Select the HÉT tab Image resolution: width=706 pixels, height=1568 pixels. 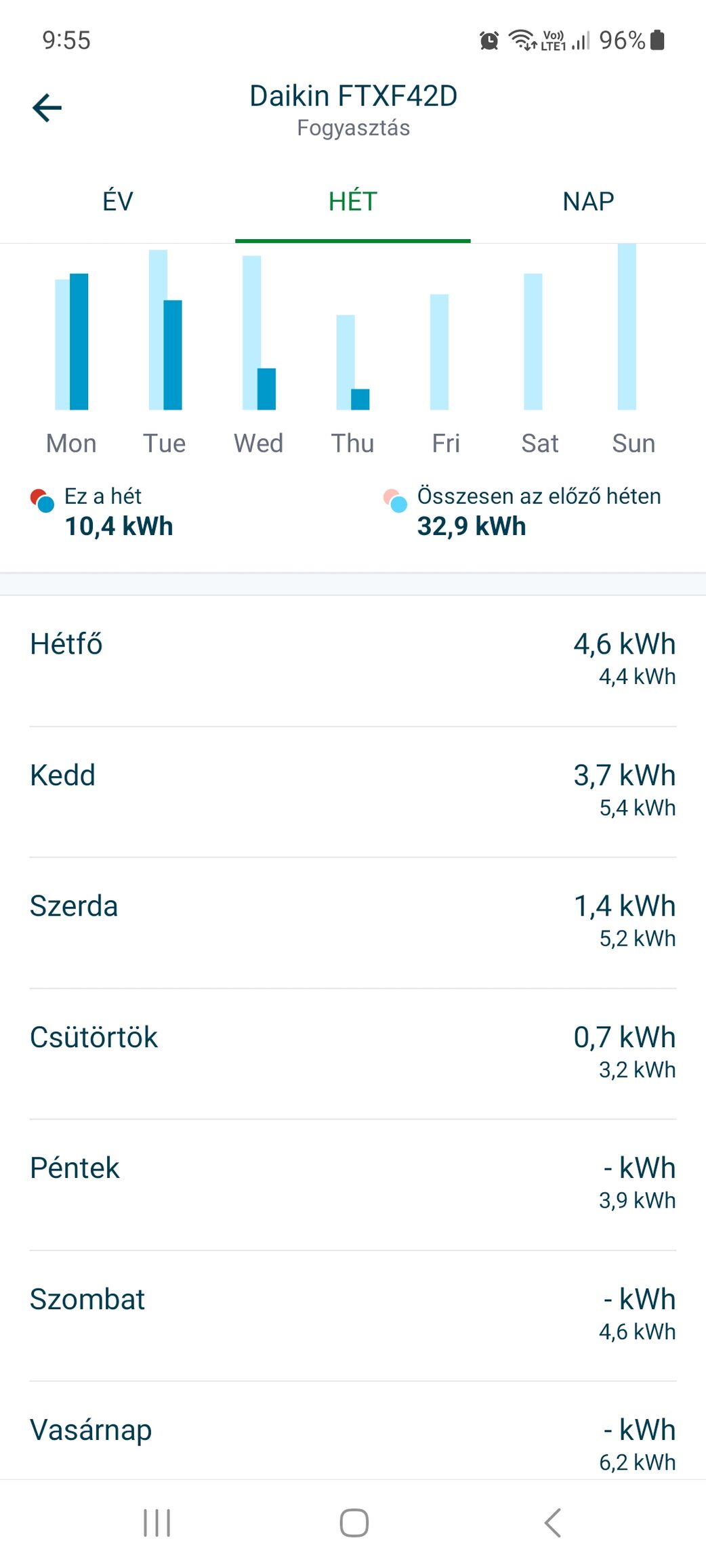tap(352, 202)
